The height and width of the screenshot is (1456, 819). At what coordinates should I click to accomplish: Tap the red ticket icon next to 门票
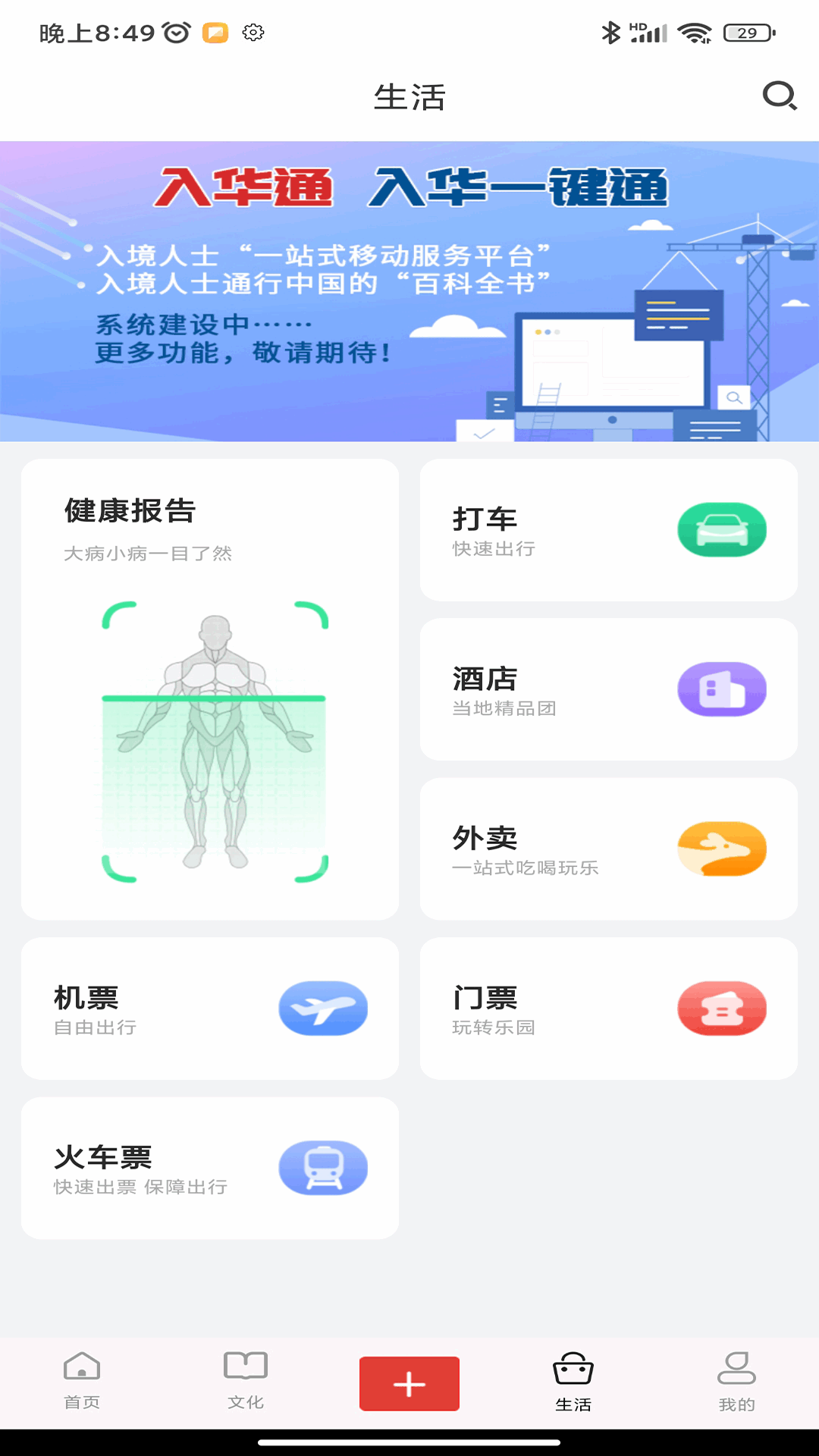pos(721,1009)
